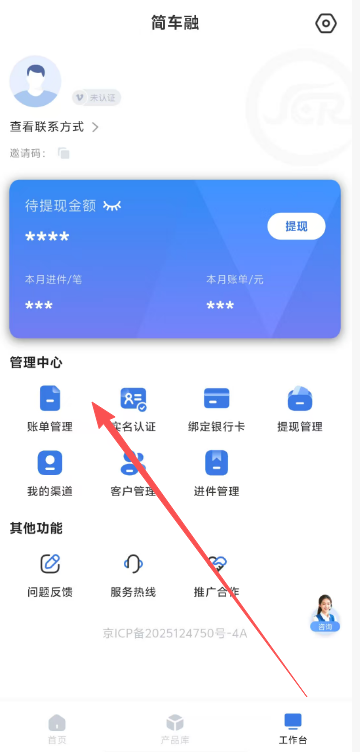Open the 咨询 customer service bubble
The image size is (360, 752).
[x=325, y=613]
